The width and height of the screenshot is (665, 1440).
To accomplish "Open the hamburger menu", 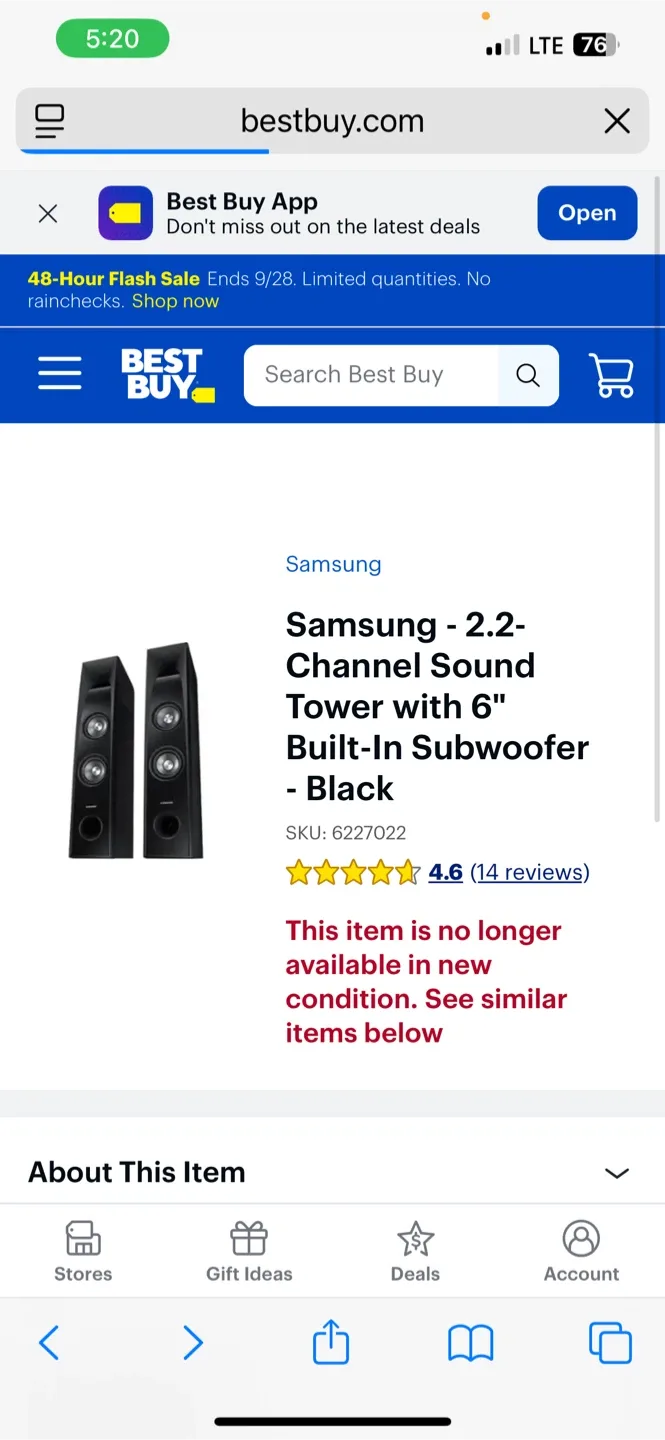I will pos(60,374).
